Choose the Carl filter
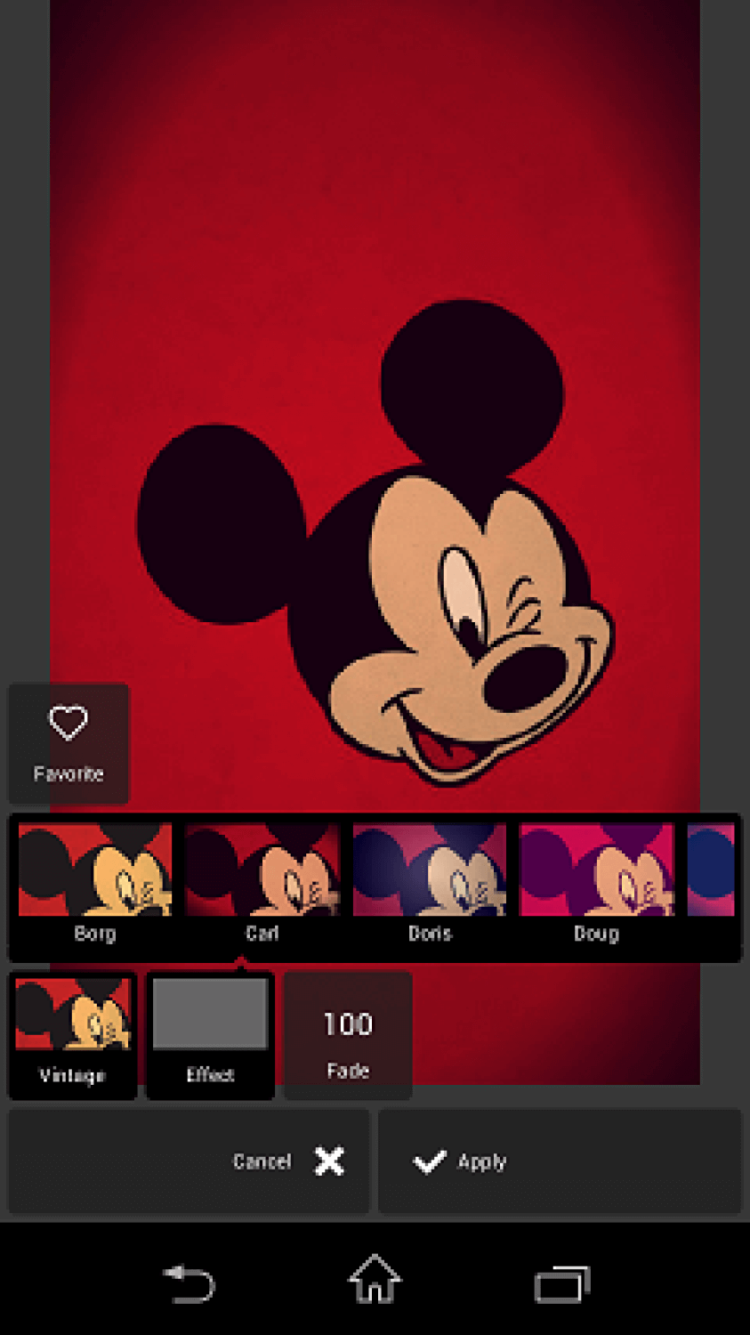The image size is (750, 1335). 262,882
